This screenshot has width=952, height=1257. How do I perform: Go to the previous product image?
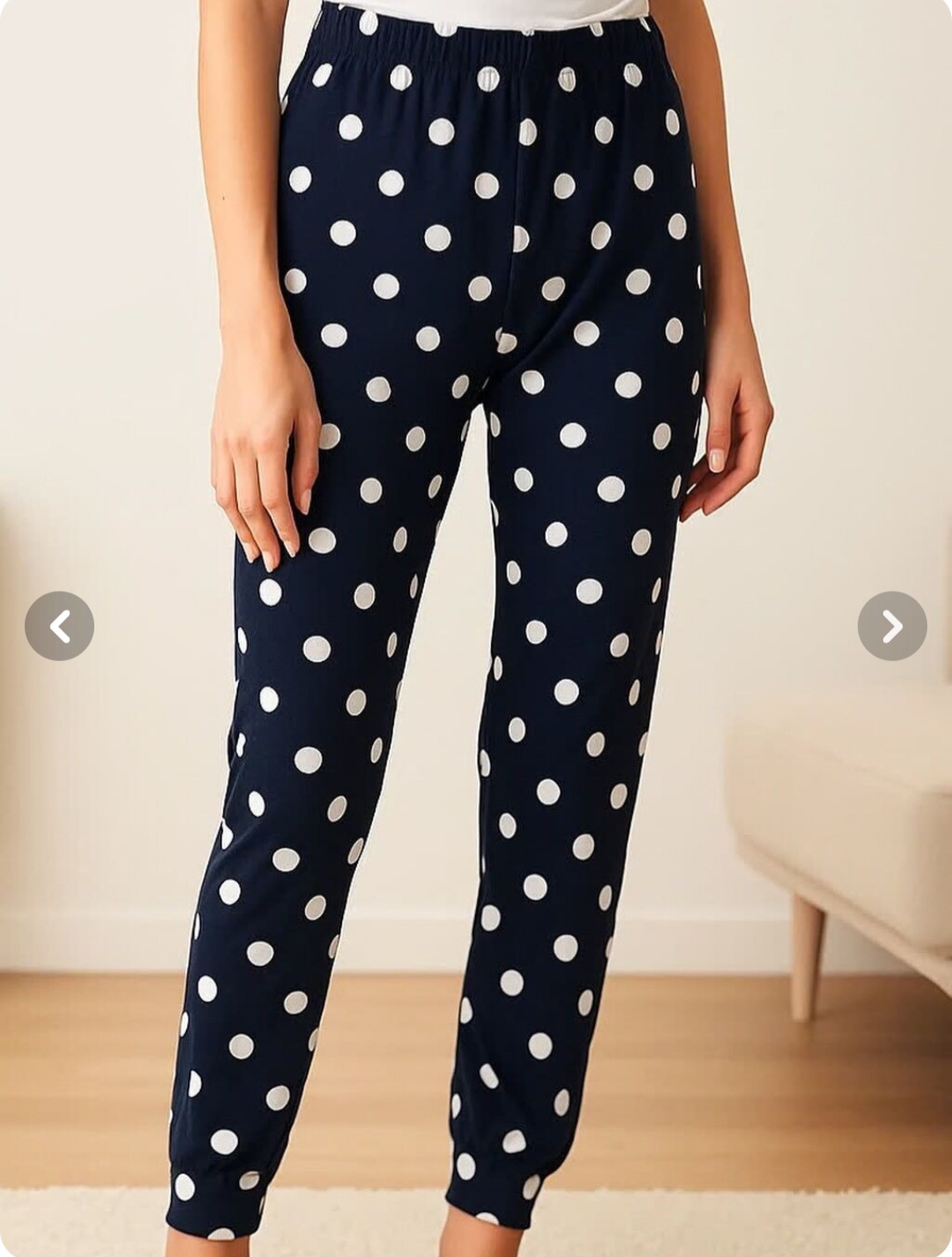point(59,626)
